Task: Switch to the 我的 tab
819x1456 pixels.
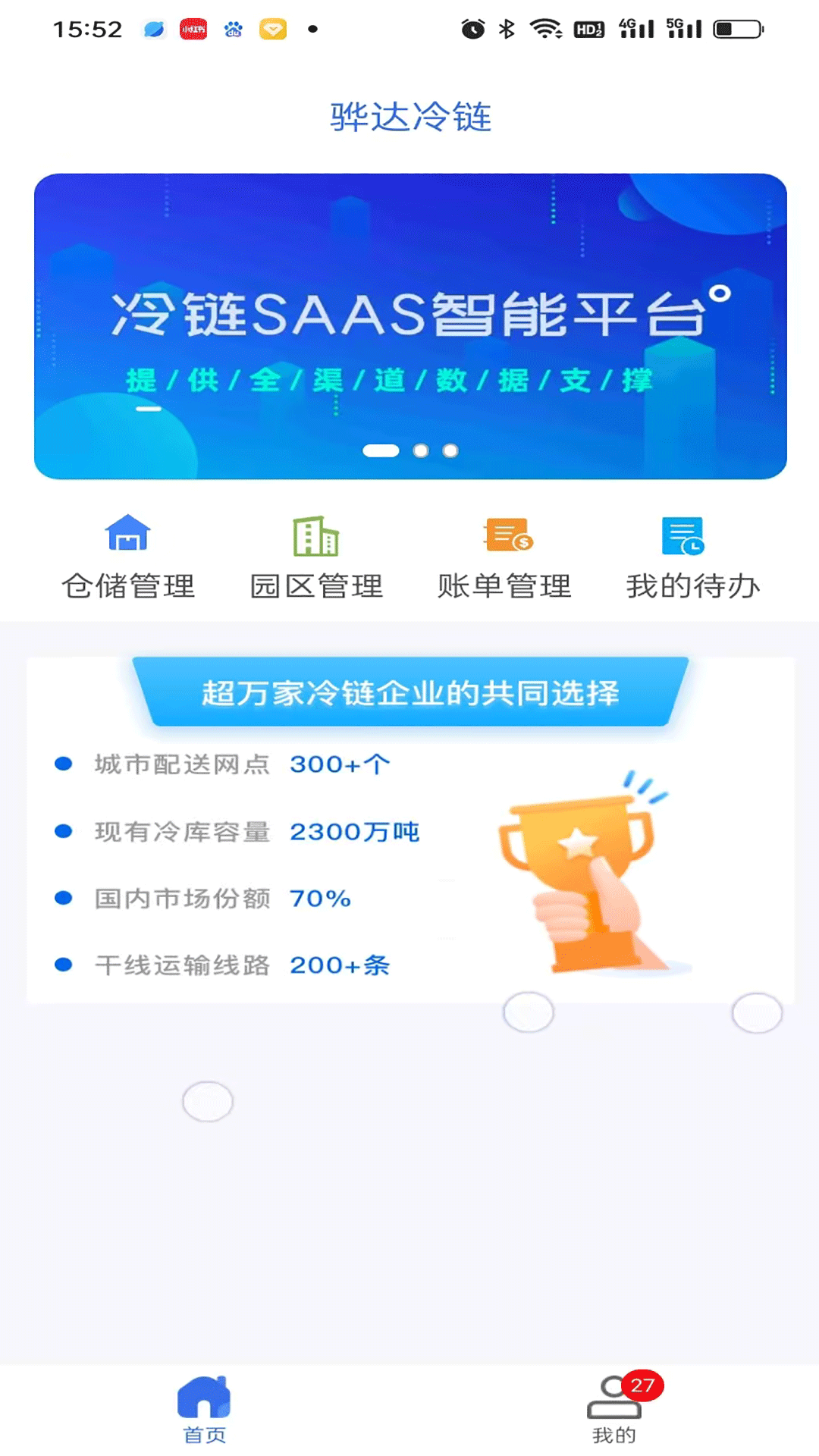Action: pos(614,1412)
